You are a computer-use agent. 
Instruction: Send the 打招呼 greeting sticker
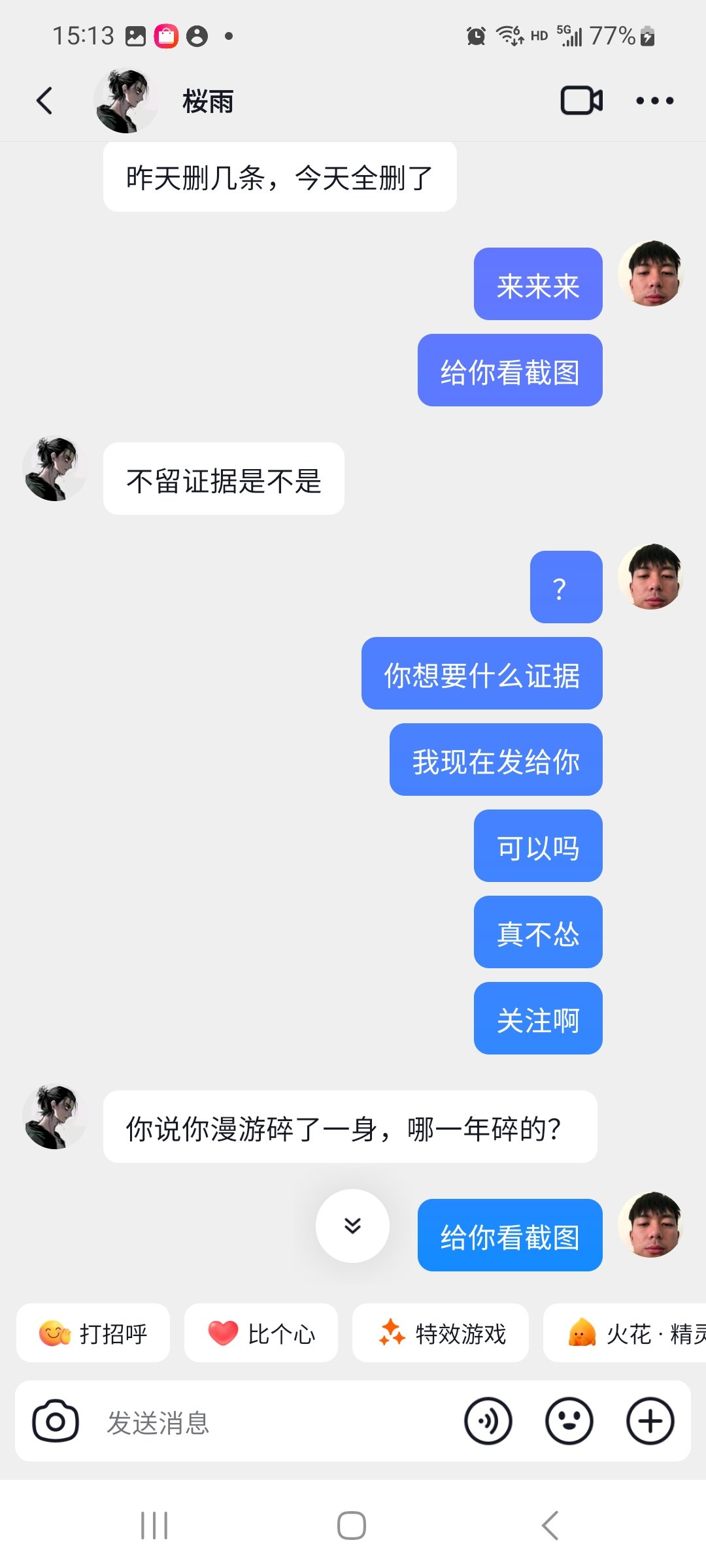point(93,1333)
